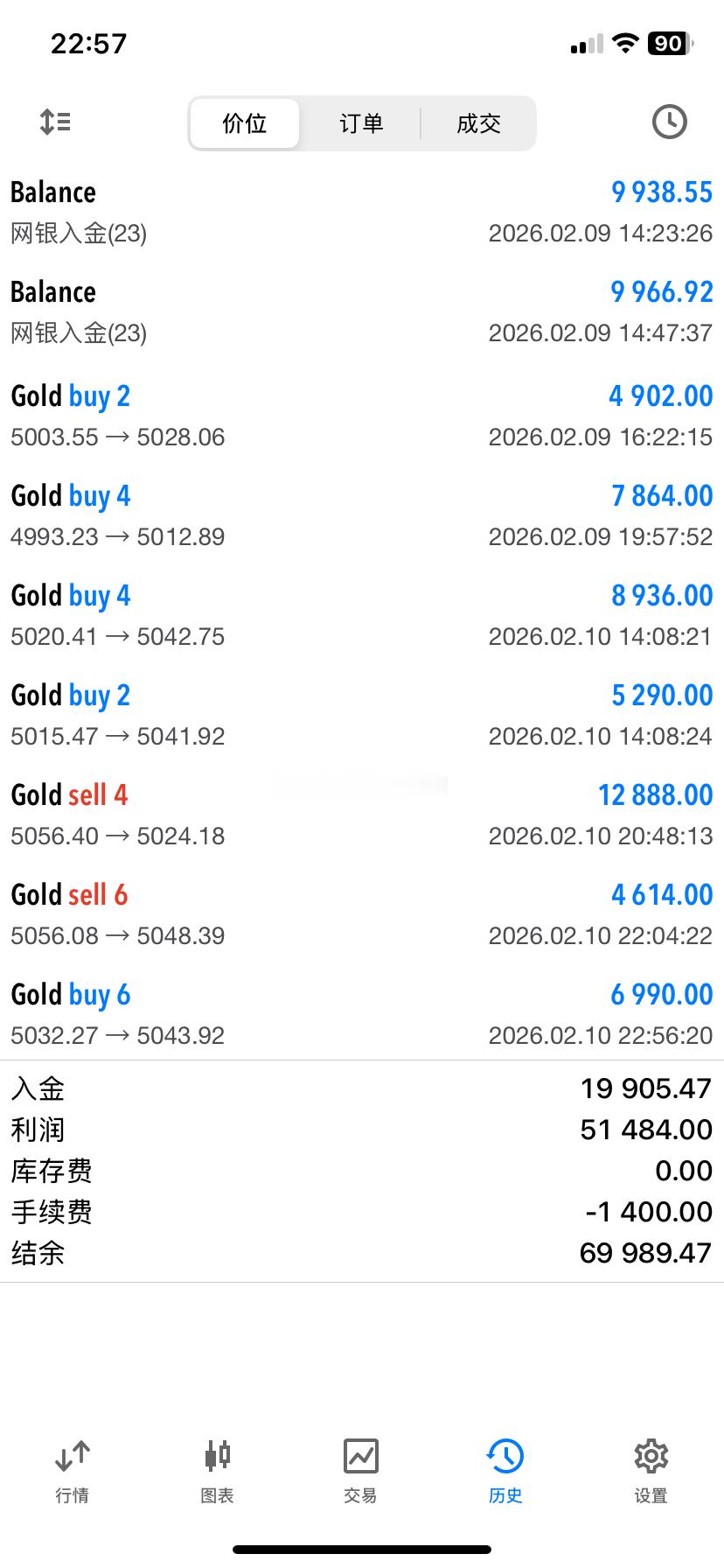Open the history period clock icon
Viewport: 724px width, 1568px height.
point(669,122)
